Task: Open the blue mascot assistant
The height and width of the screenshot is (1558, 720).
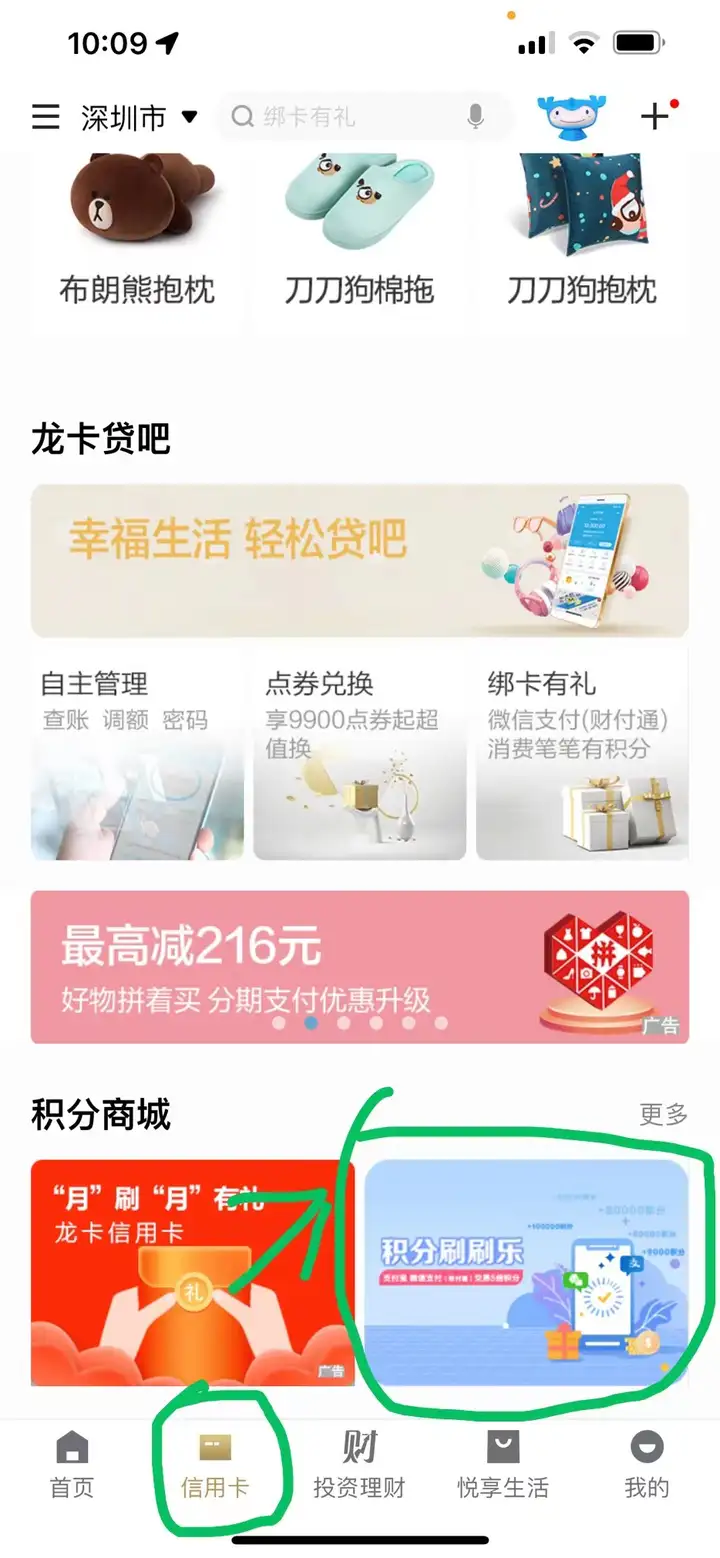Action: (571, 118)
